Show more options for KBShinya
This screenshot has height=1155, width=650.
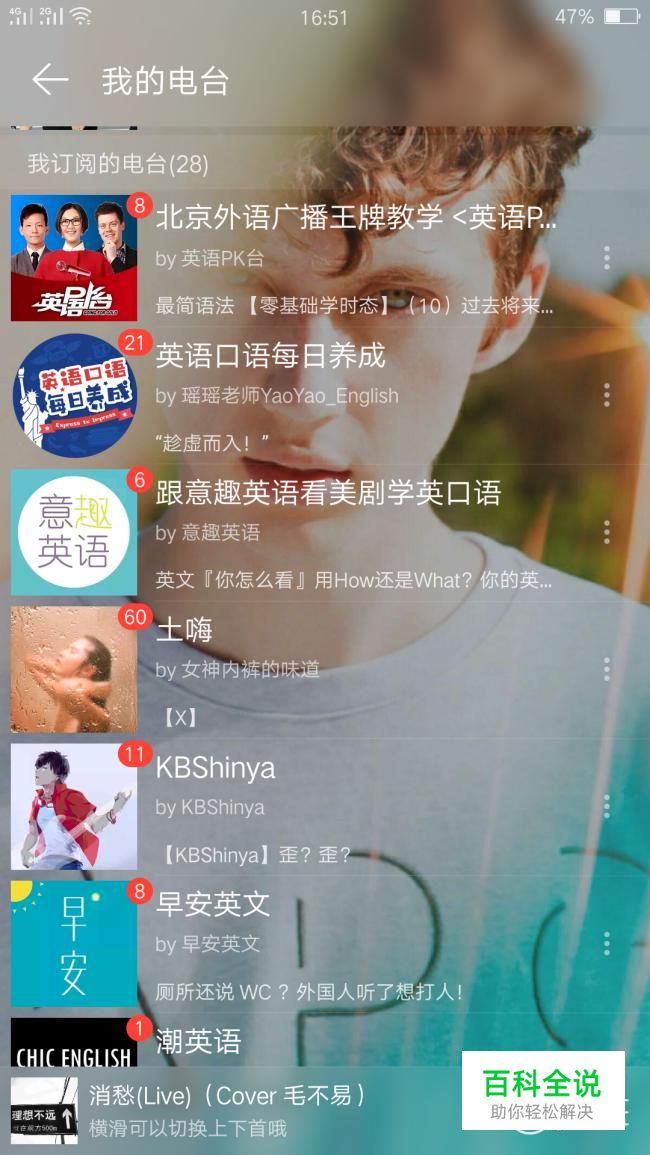(606, 806)
